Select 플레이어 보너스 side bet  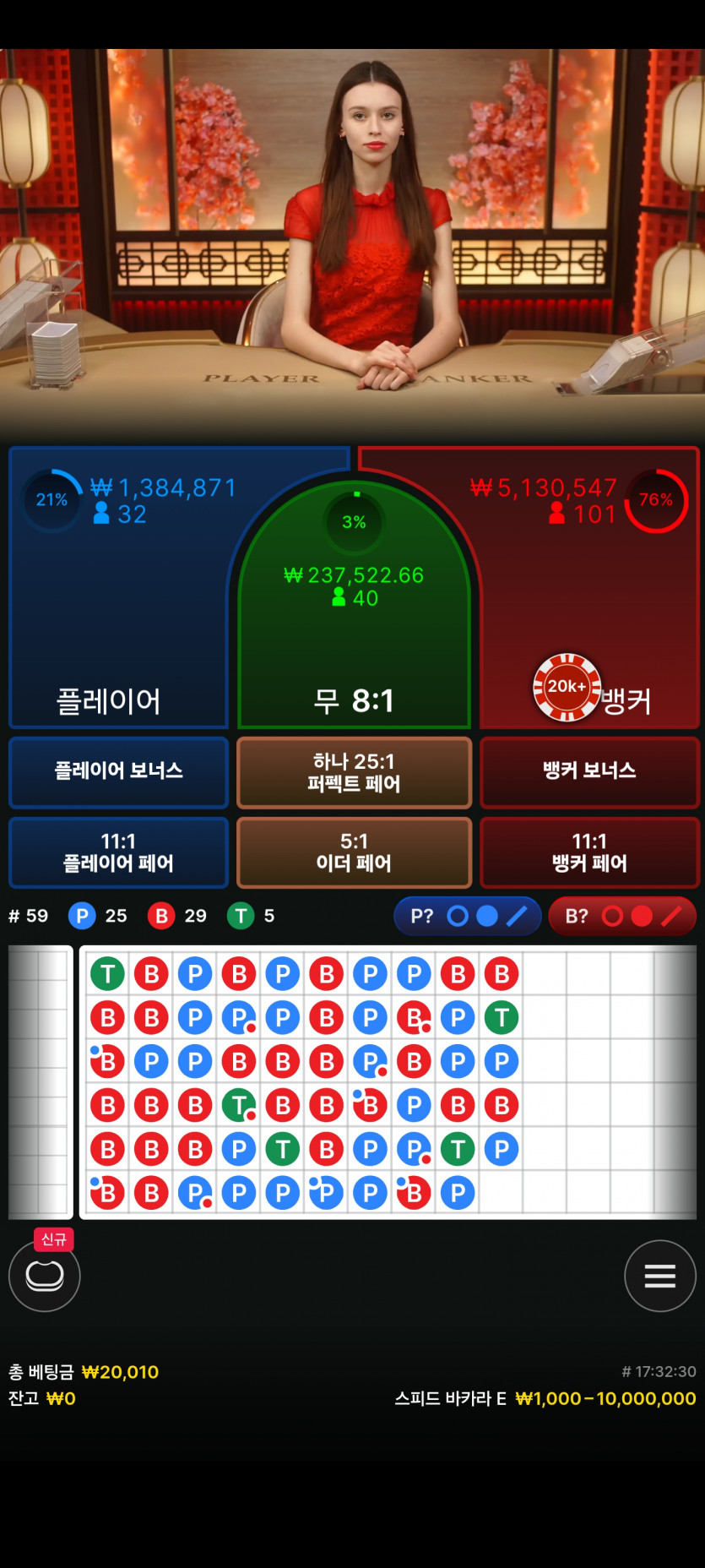coord(118,771)
